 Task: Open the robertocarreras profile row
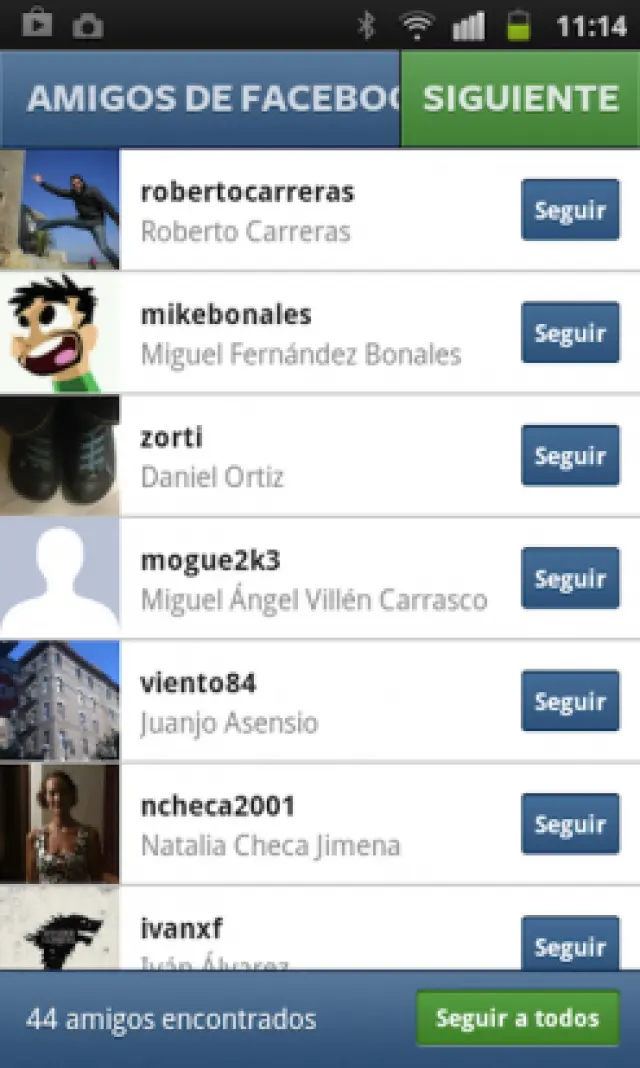click(x=300, y=211)
